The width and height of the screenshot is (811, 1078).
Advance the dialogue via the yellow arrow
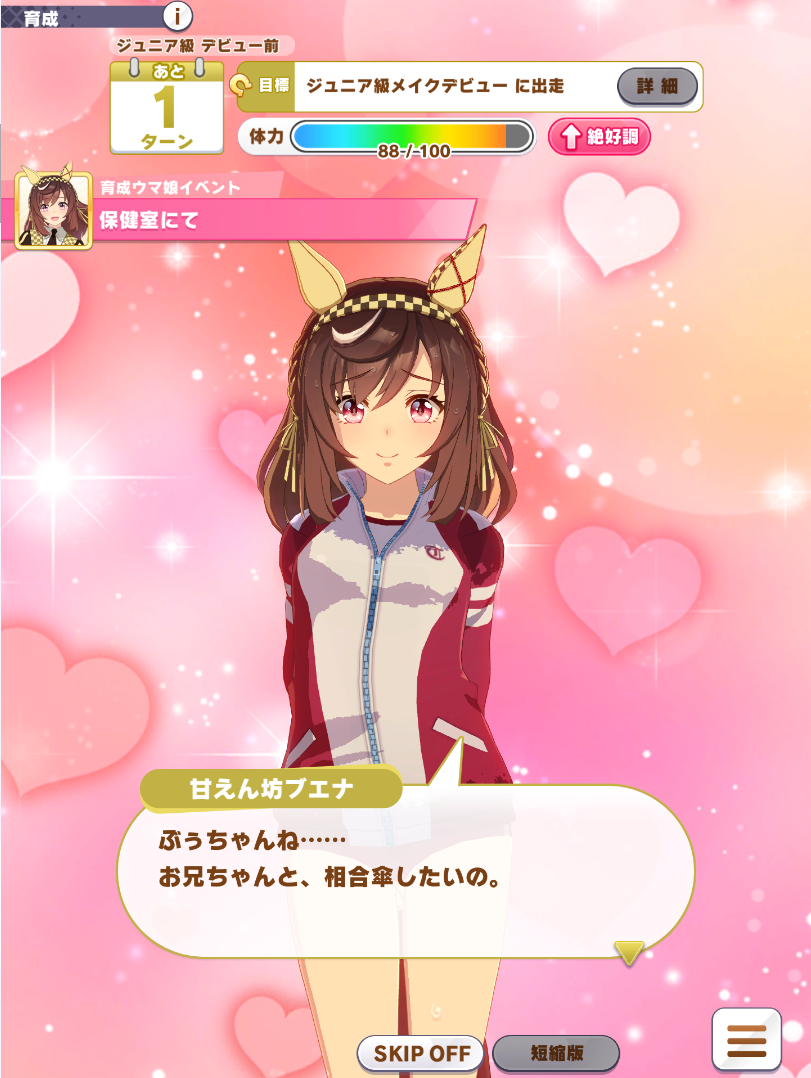pyautogui.click(x=628, y=952)
